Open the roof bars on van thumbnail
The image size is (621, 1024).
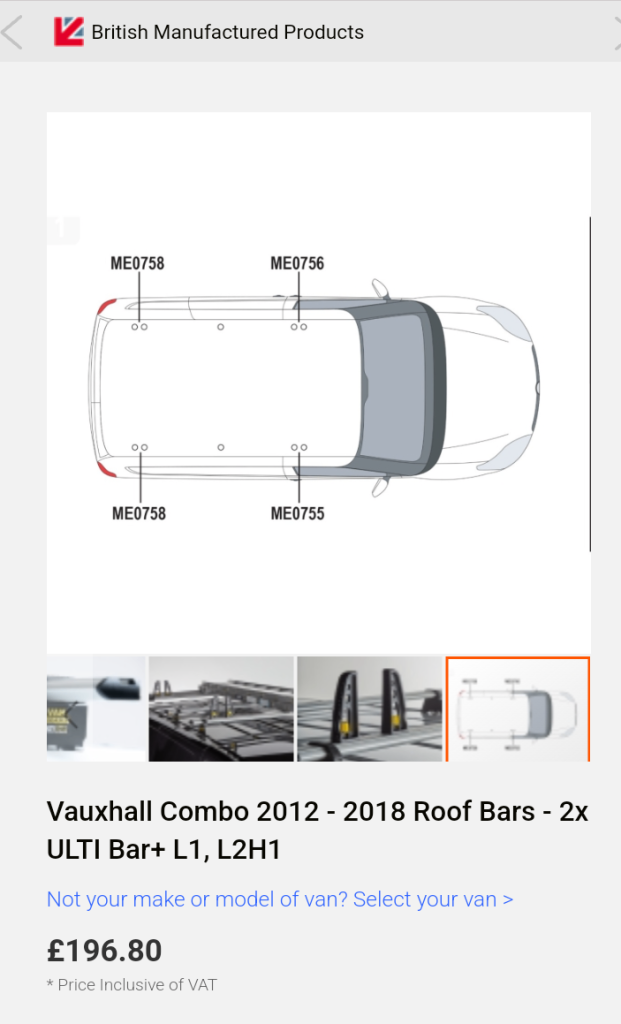(221, 709)
